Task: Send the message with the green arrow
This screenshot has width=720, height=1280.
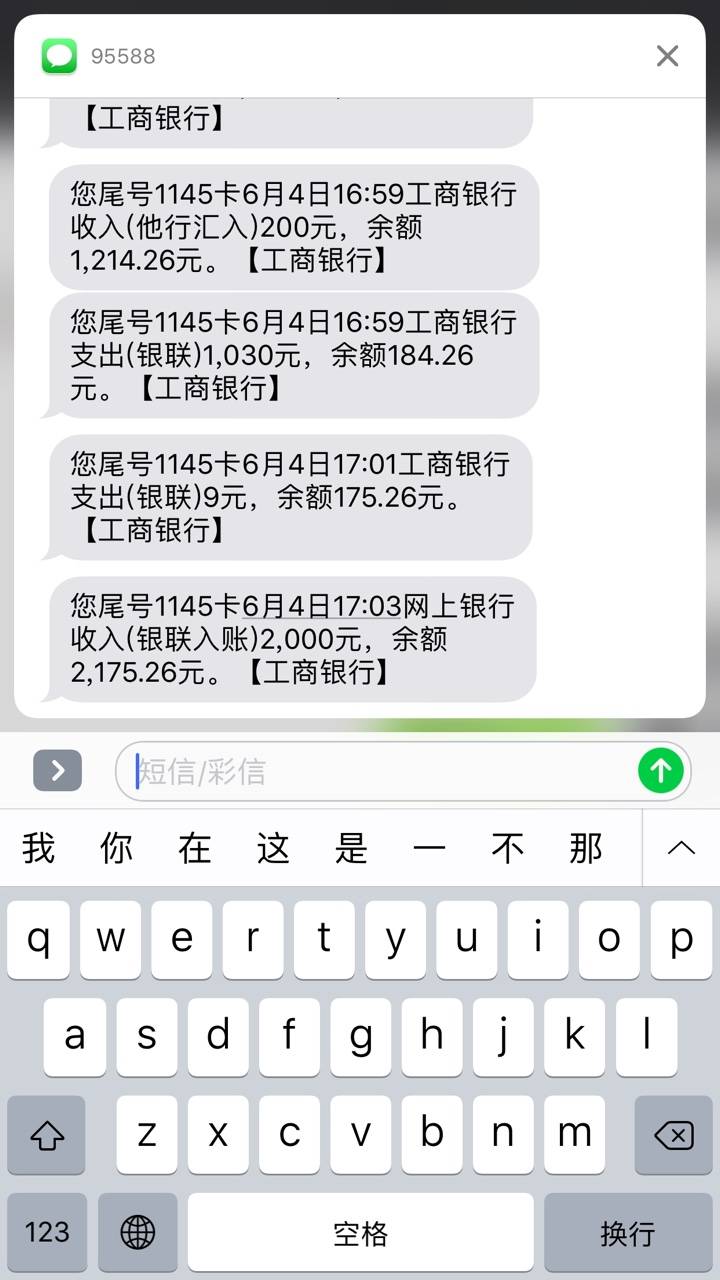Action: coord(661,770)
